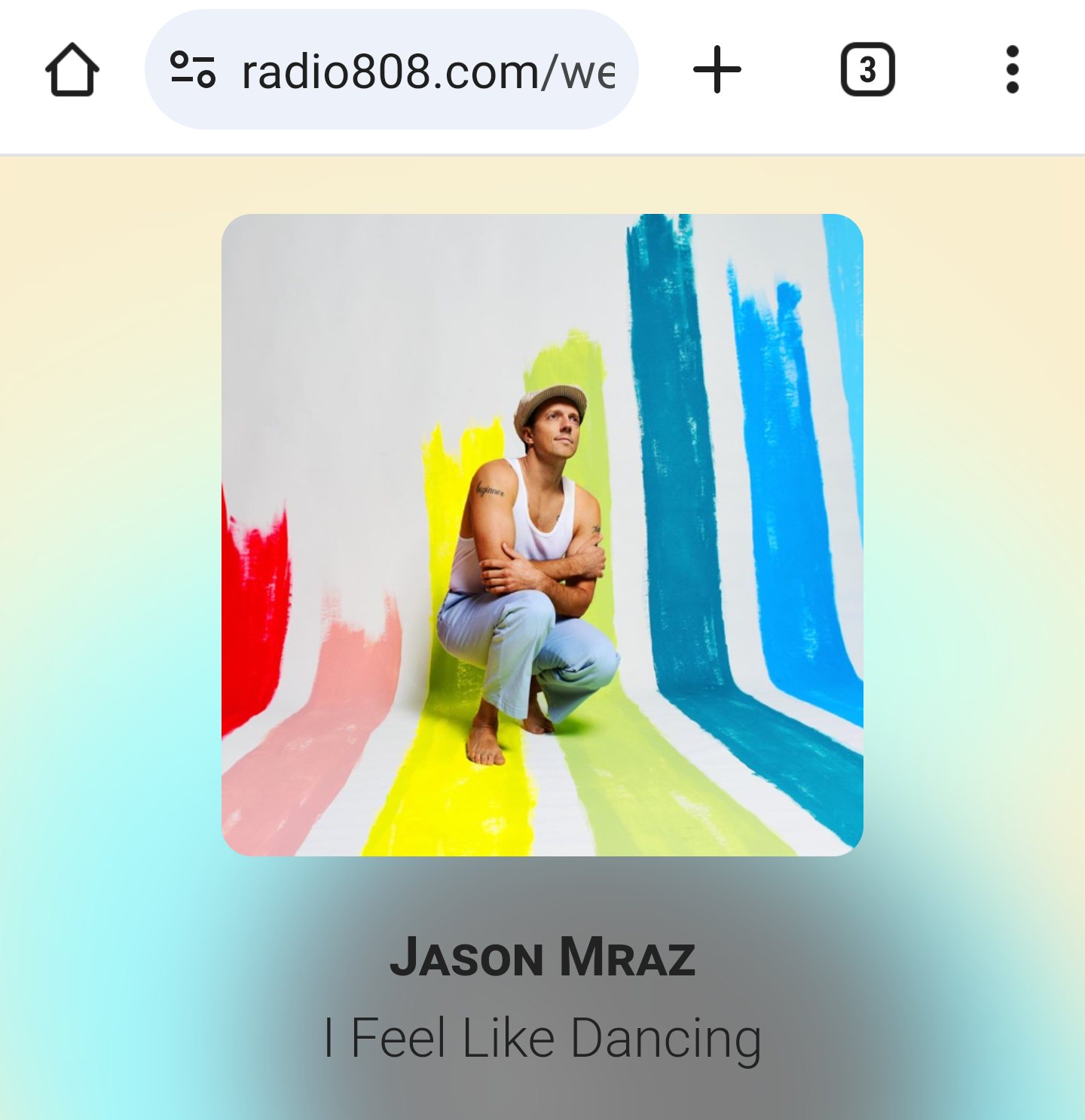This screenshot has width=1085, height=1120.
Task: Tap the radio808.com address bar
Action: [428, 71]
